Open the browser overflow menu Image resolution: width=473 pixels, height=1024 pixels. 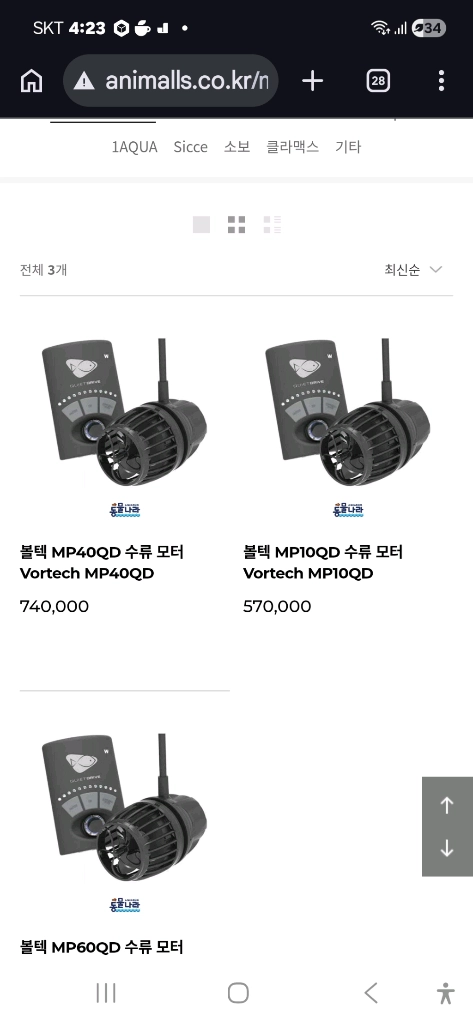[x=442, y=81]
